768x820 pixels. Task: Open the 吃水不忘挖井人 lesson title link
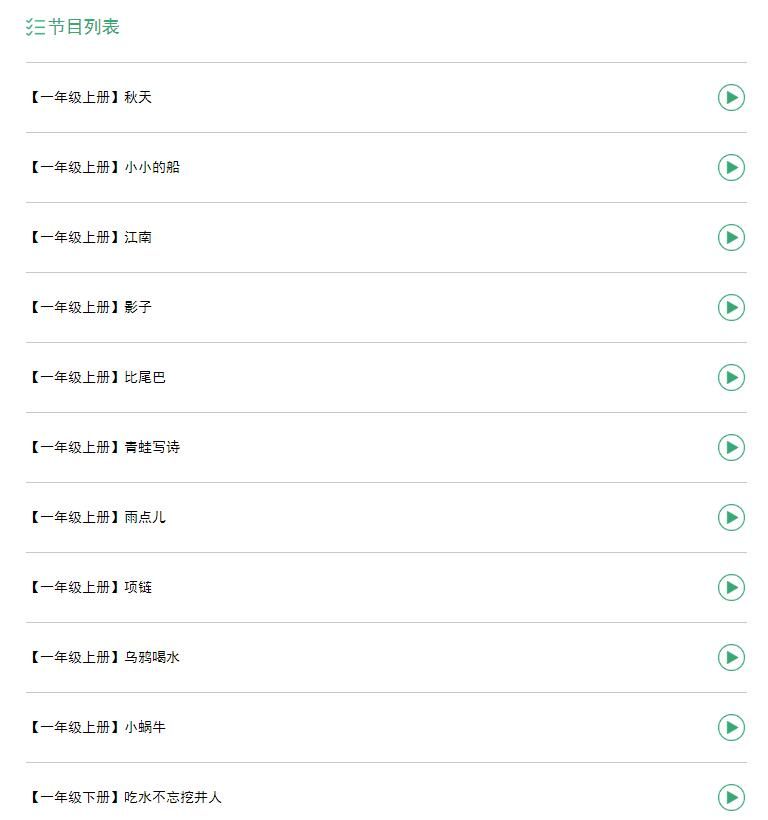[126, 797]
